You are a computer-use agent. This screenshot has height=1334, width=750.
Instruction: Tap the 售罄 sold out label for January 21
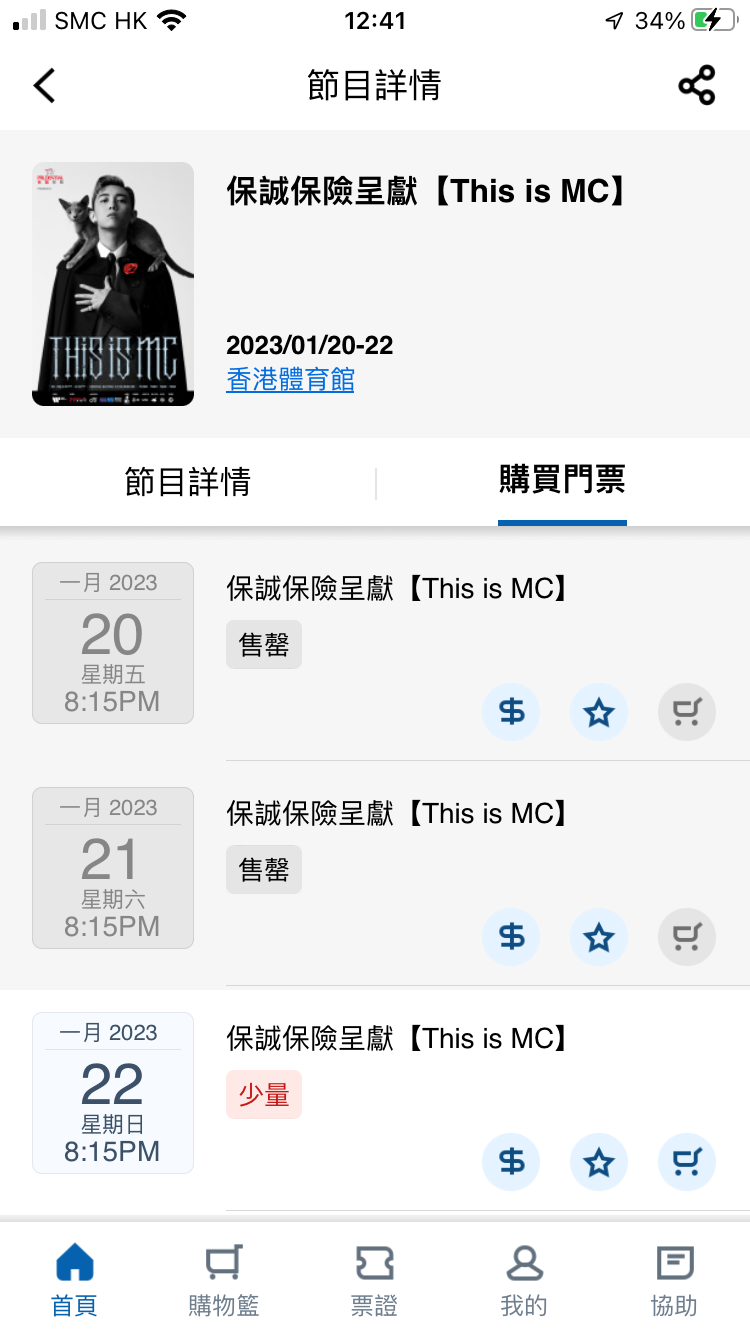tap(263, 869)
